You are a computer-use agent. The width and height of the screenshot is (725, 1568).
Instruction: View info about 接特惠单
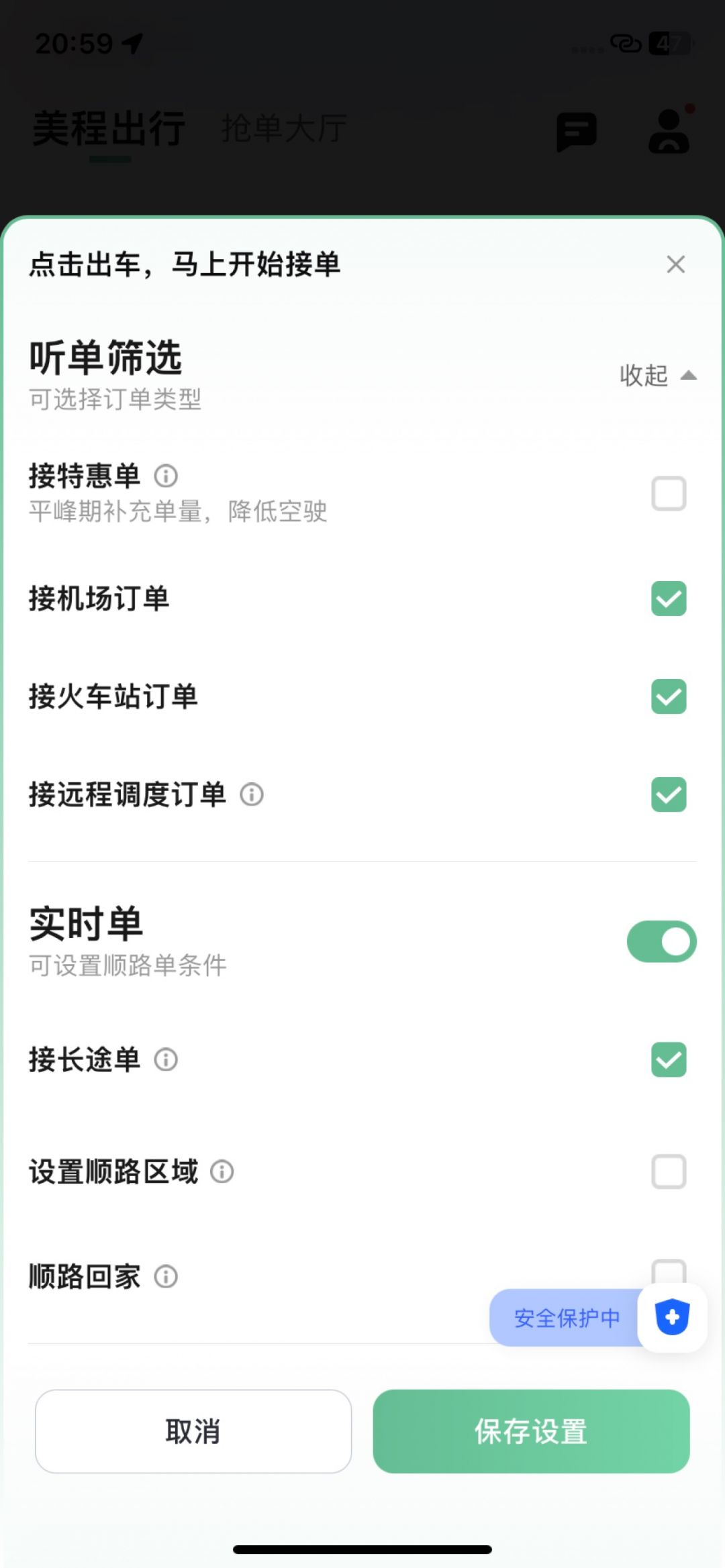(x=166, y=476)
